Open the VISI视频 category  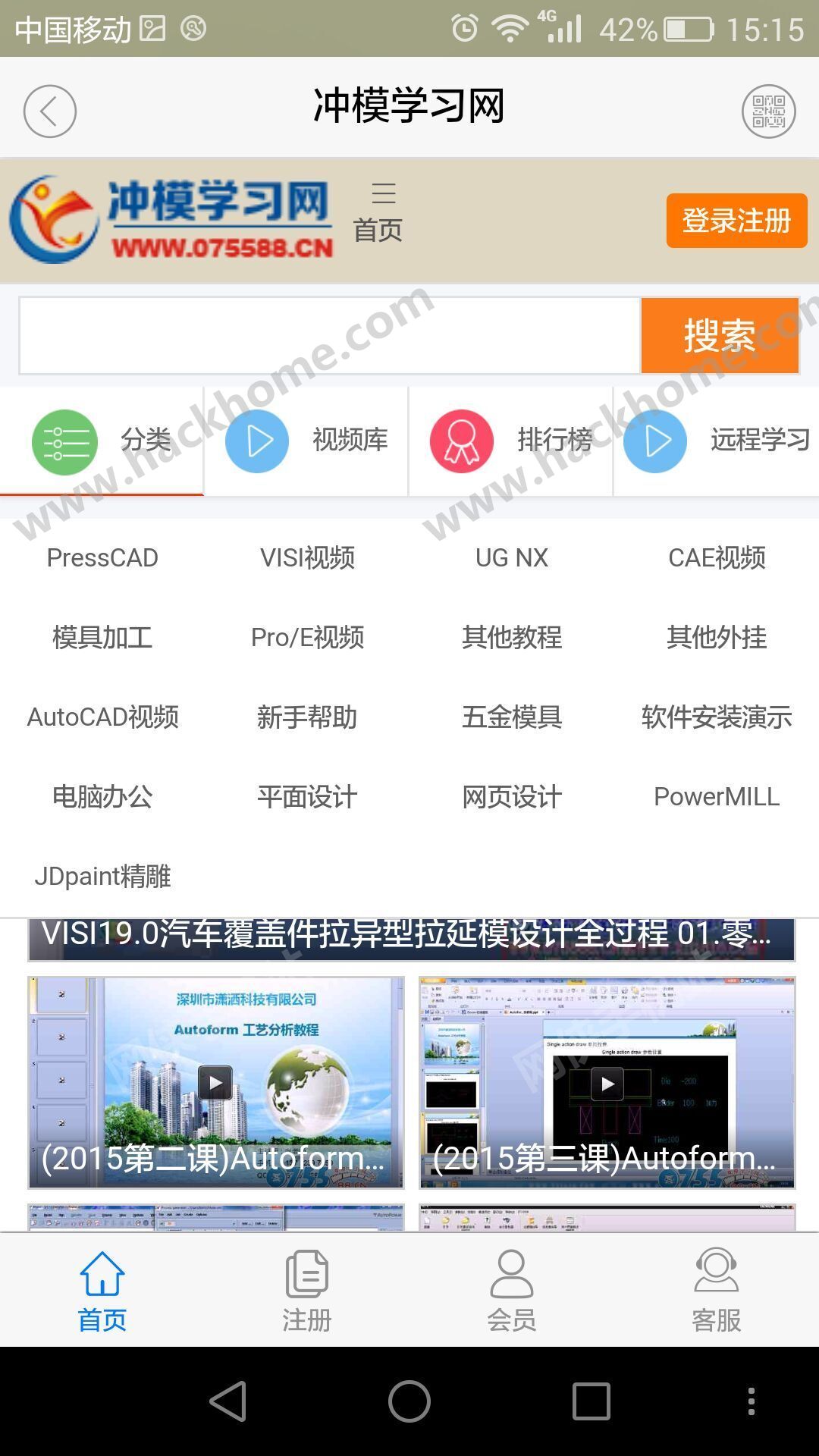click(x=307, y=558)
